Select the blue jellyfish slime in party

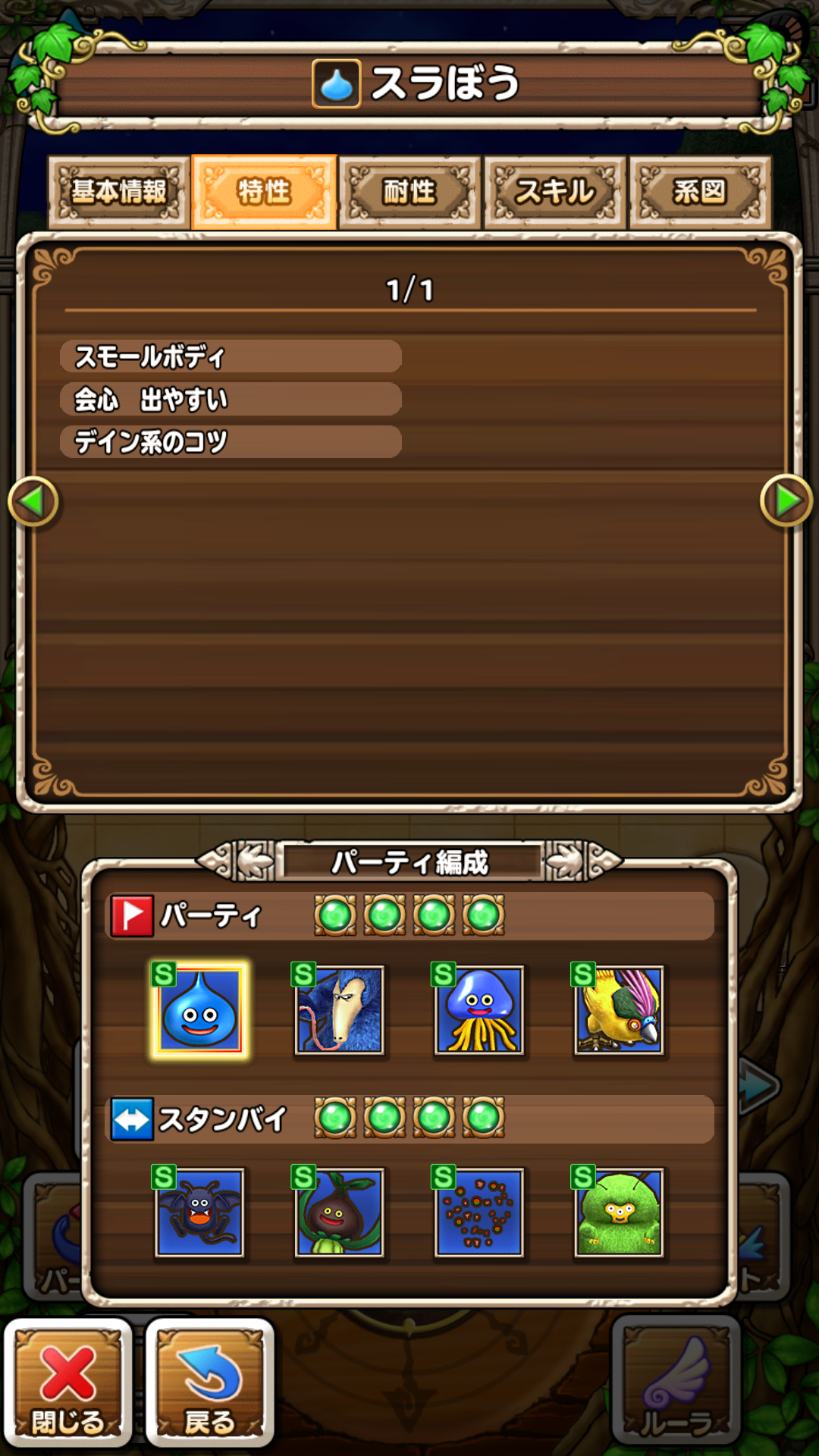(x=479, y=1011)
